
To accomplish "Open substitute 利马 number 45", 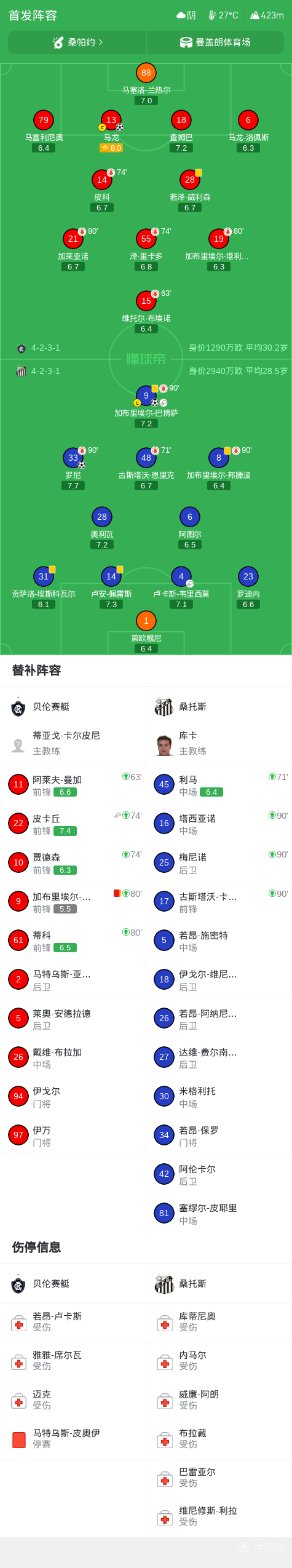I will tap(219, 785).
